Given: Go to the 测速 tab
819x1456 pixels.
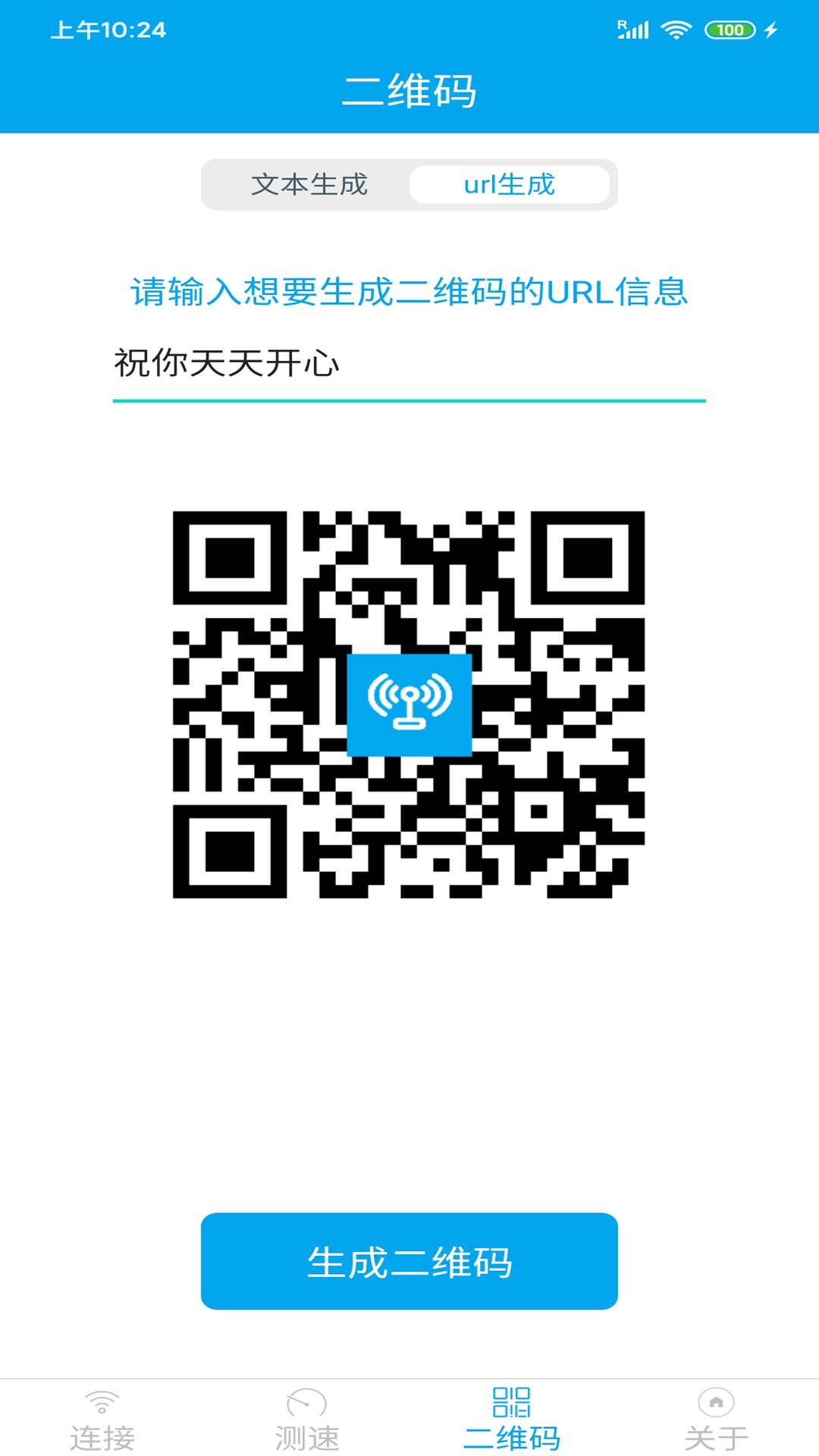Looking at the screenshot, I should [x=307, y=1420].
